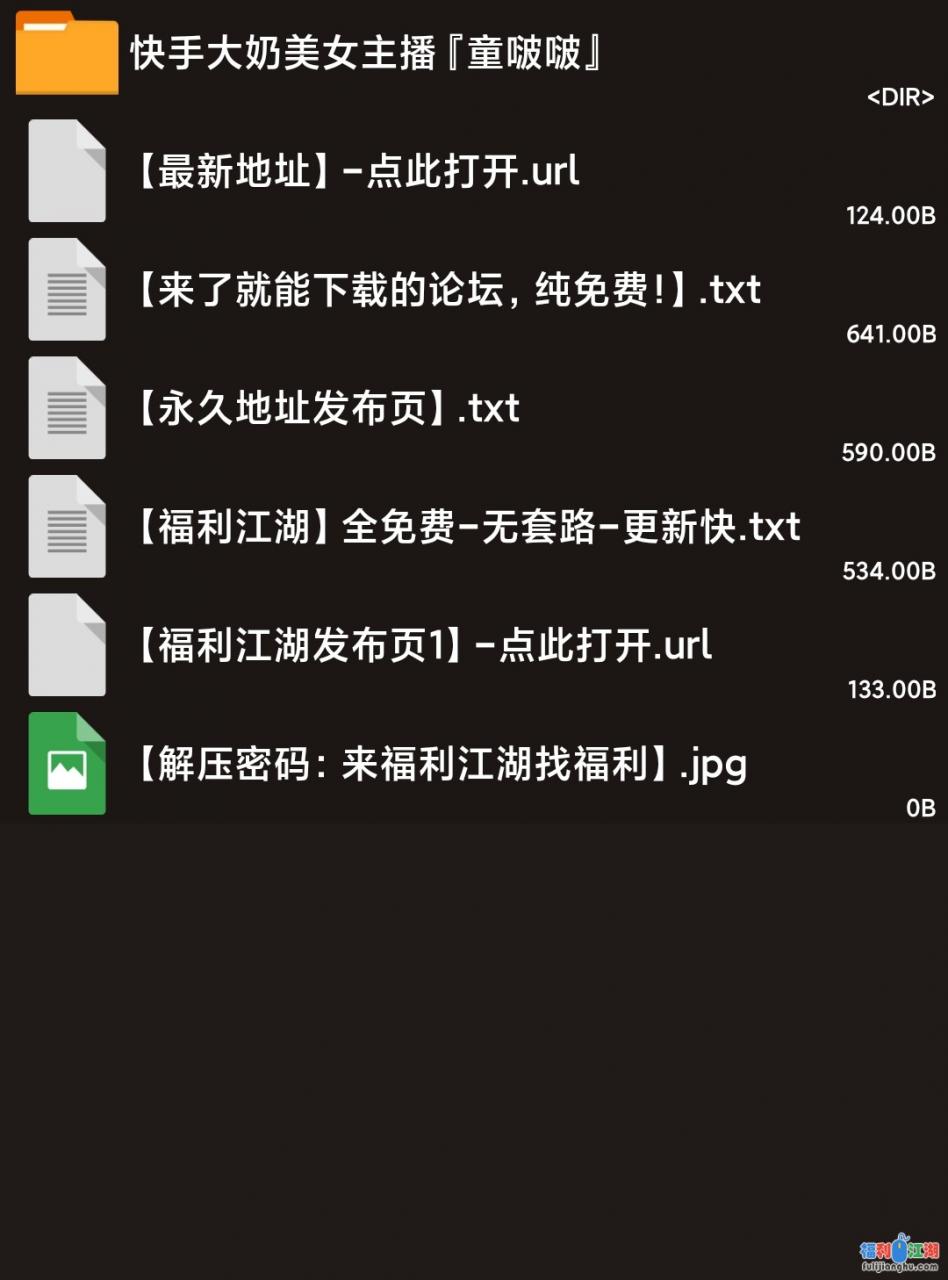This screenshot has height=1280, width=948.
Task: Open 【福利江湖】全免费-无套路-更新快.txt
Action: click(x=467, y=527)
